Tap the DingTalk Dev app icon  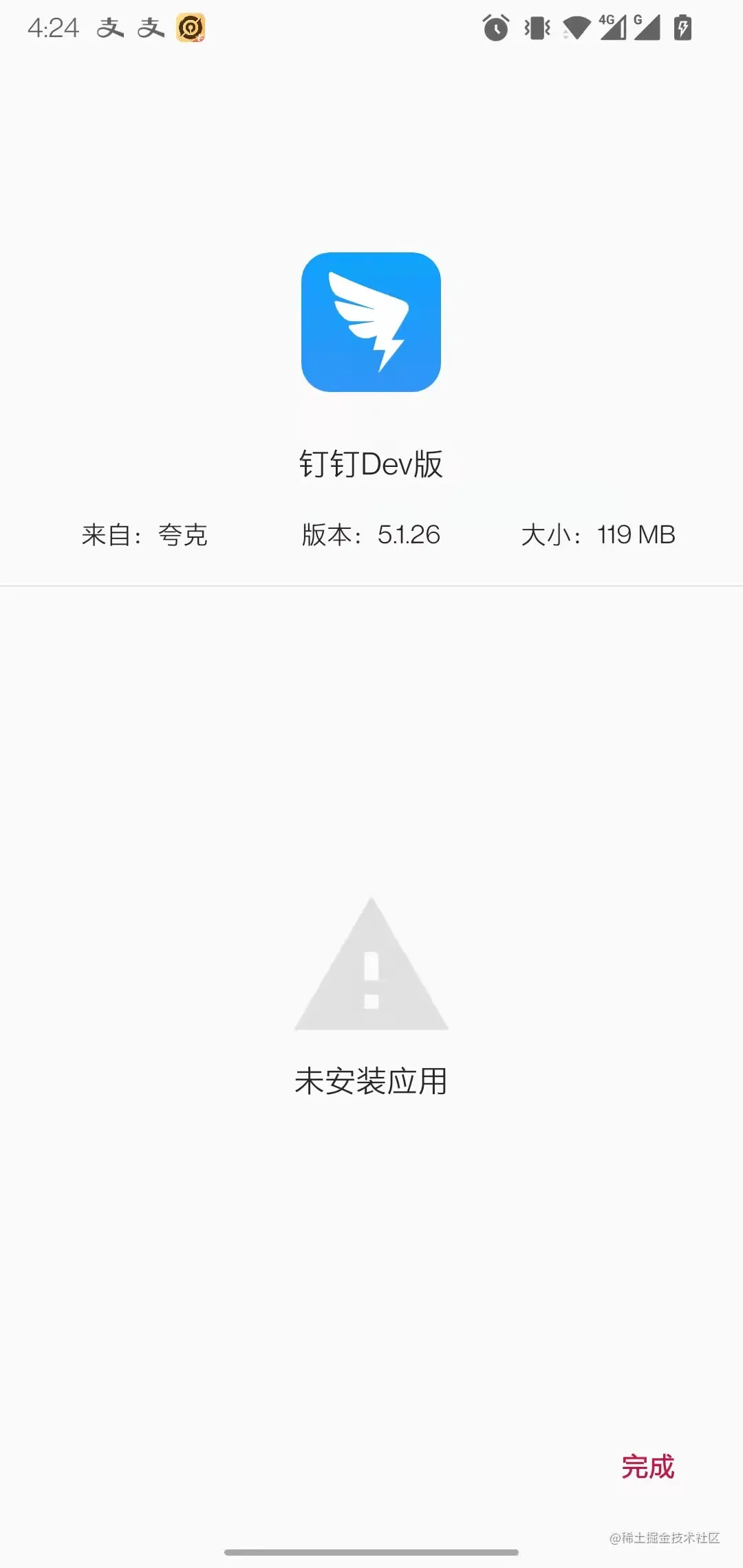371,323
